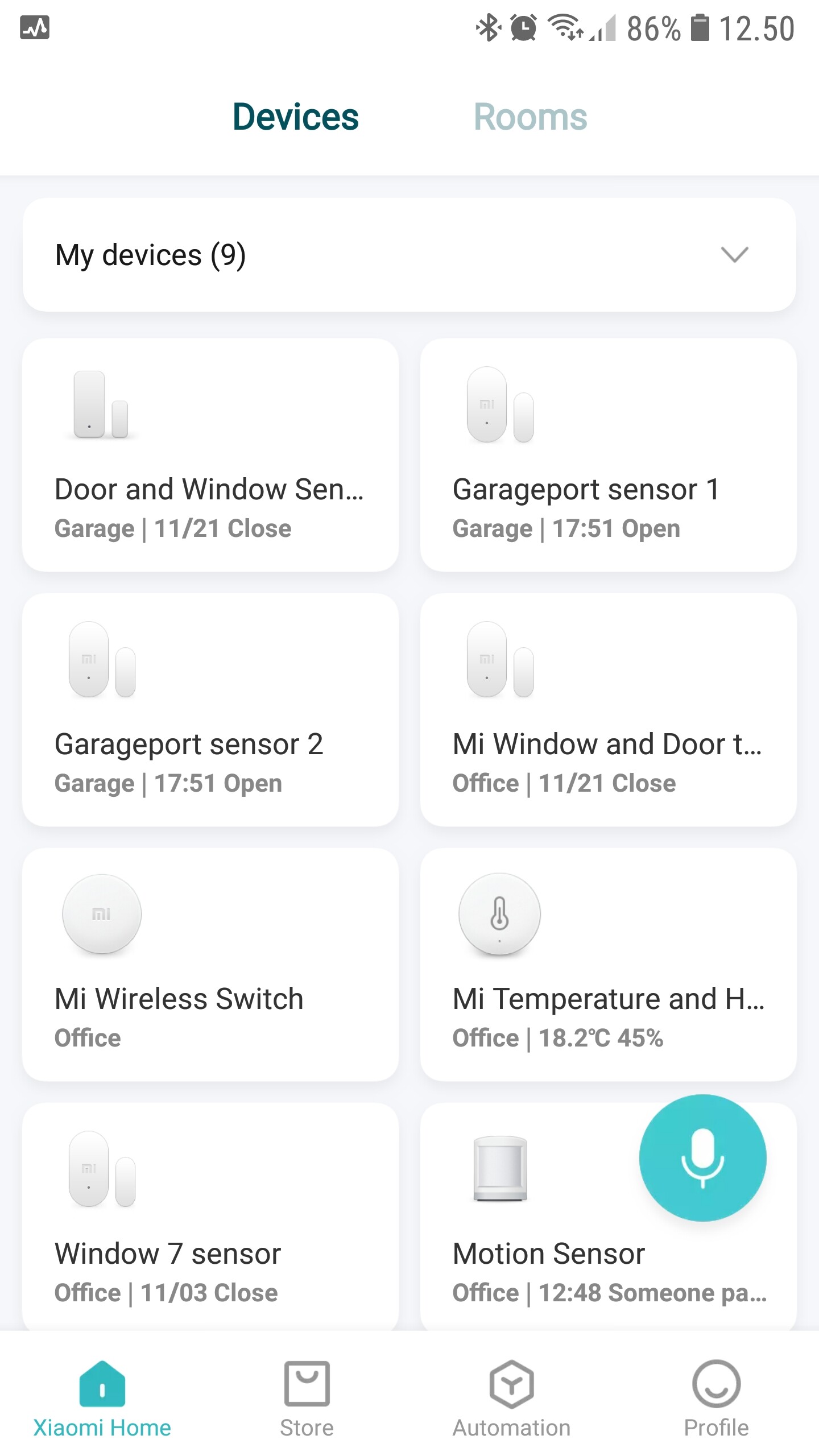Select the Devices tab
819x1456 pixels.
coord(296,117)
